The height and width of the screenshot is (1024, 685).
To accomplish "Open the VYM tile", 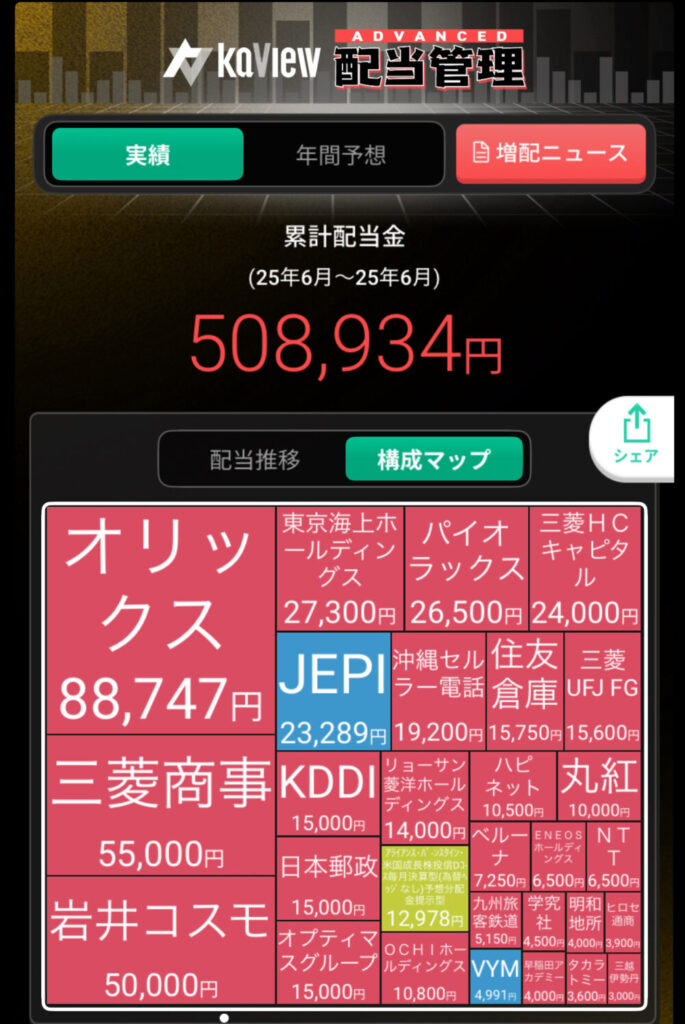I will tap(495, 978).
